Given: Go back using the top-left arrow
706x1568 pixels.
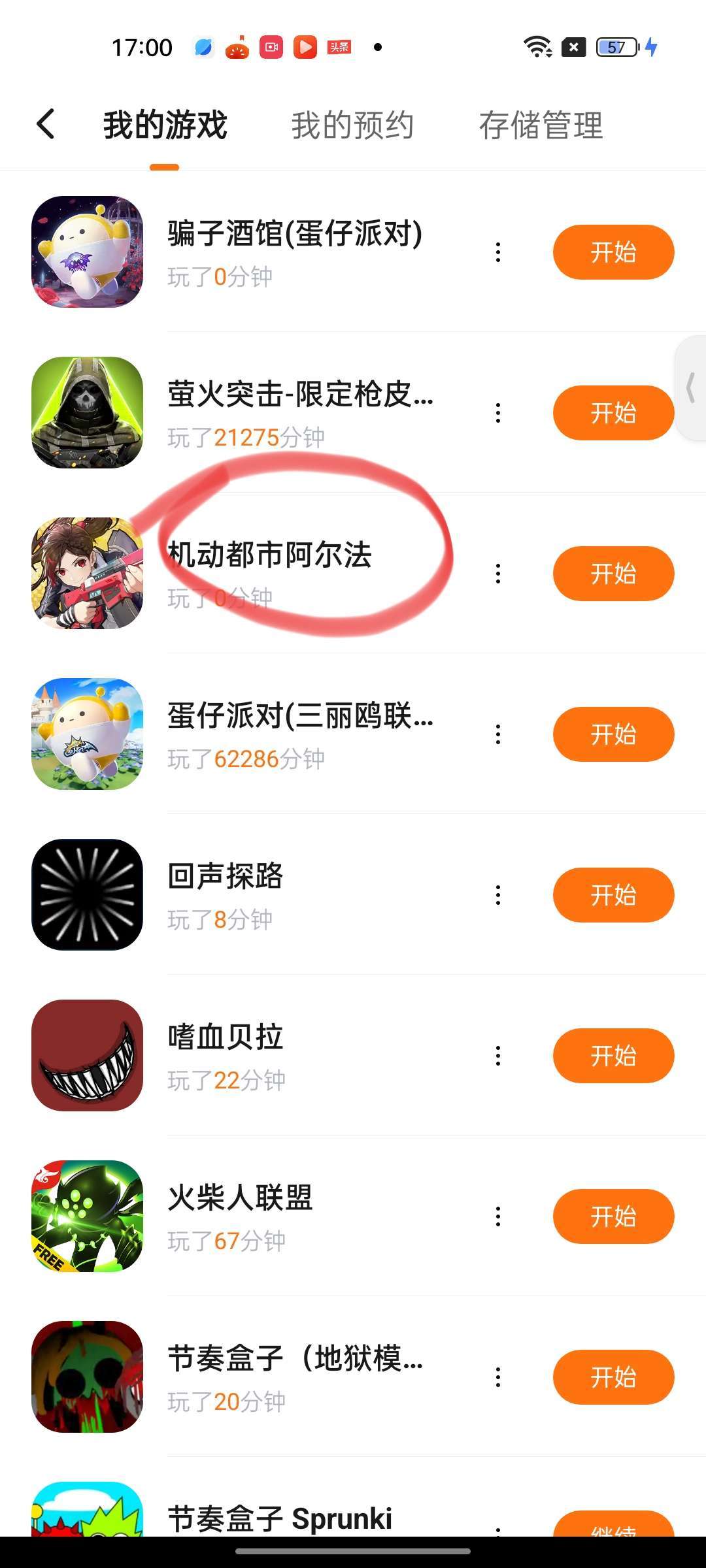Looking at the screenshot, I should [x=46, y=124].
